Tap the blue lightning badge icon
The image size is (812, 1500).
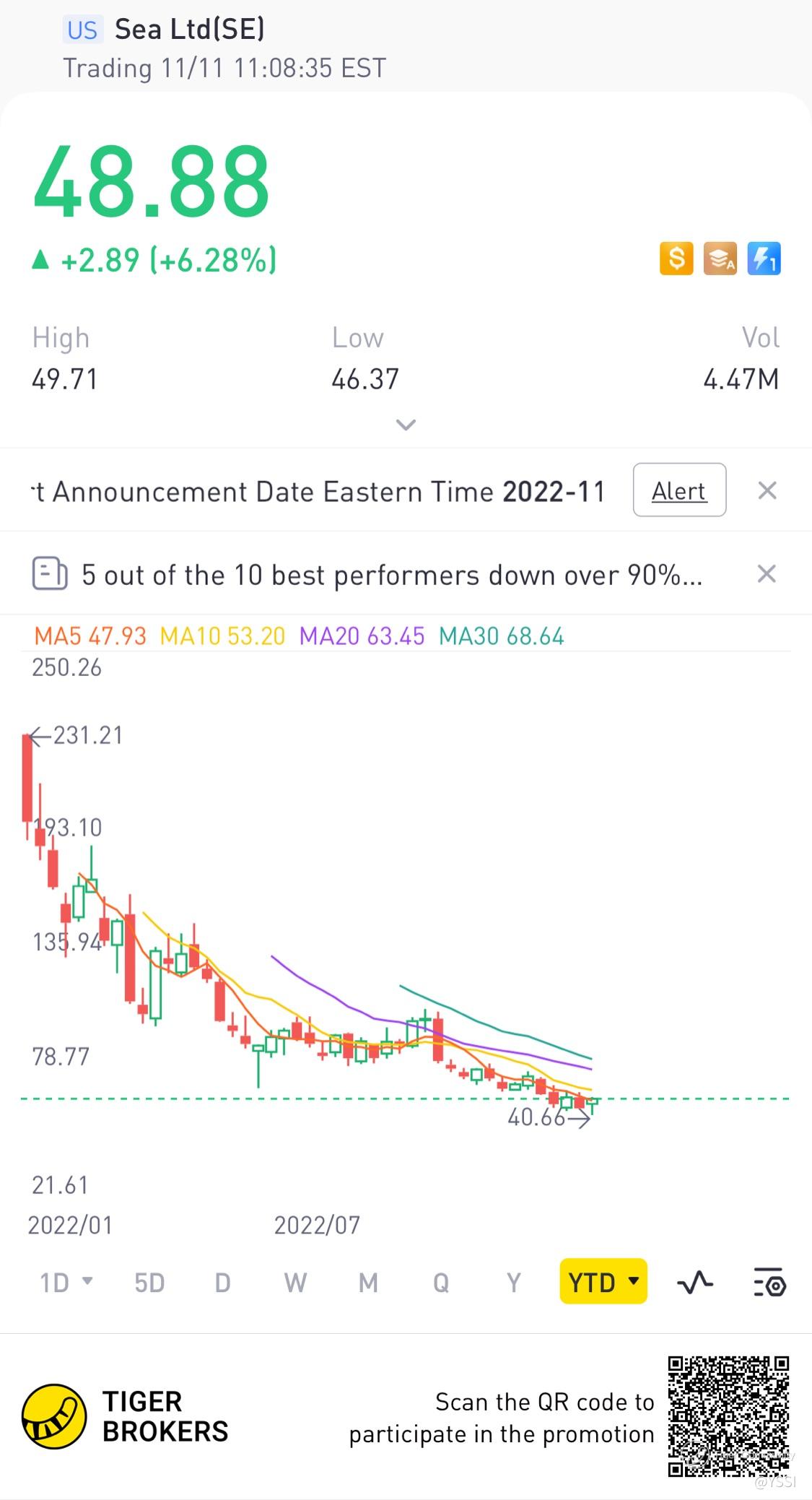pyautogui.click(x=764, y=259)
